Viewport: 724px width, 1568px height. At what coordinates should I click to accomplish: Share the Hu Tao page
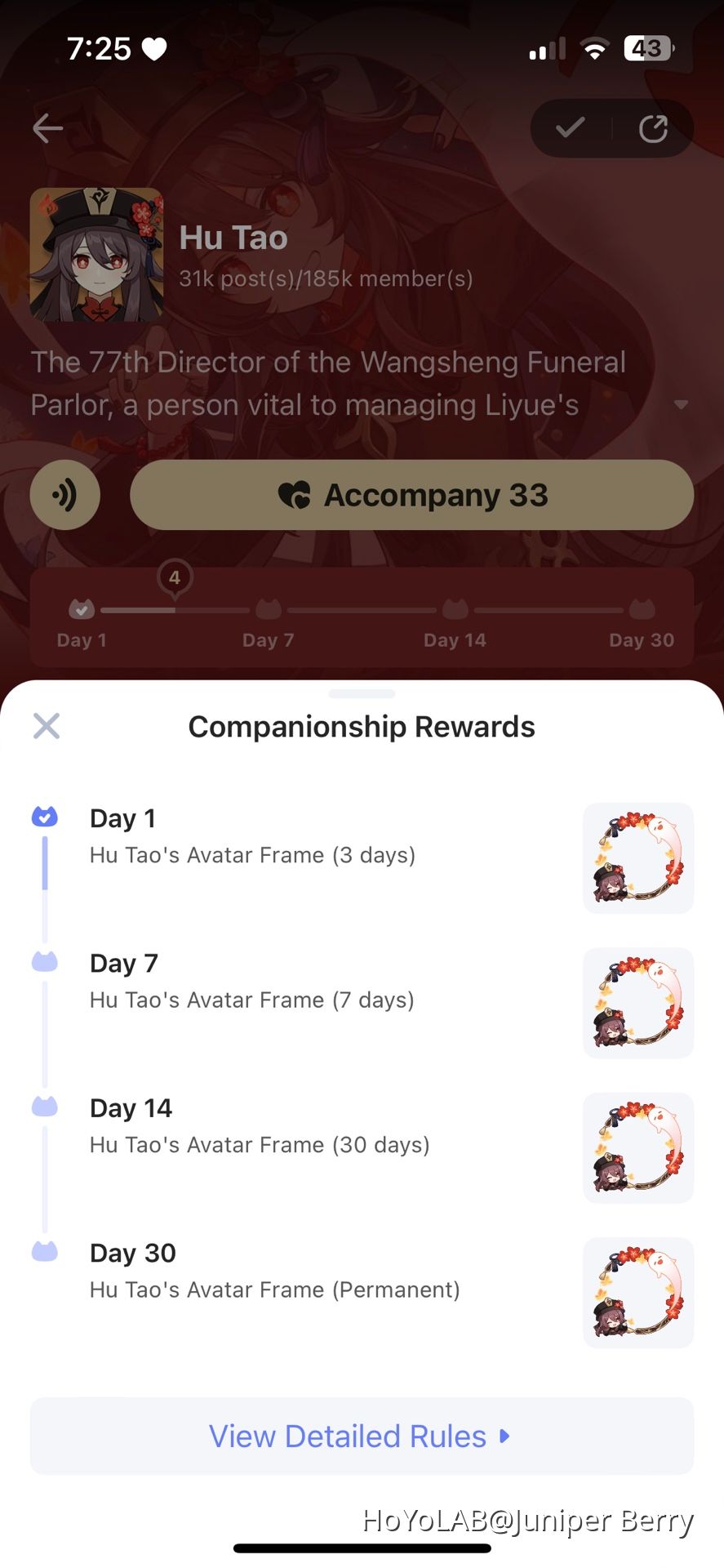[653, 128]
